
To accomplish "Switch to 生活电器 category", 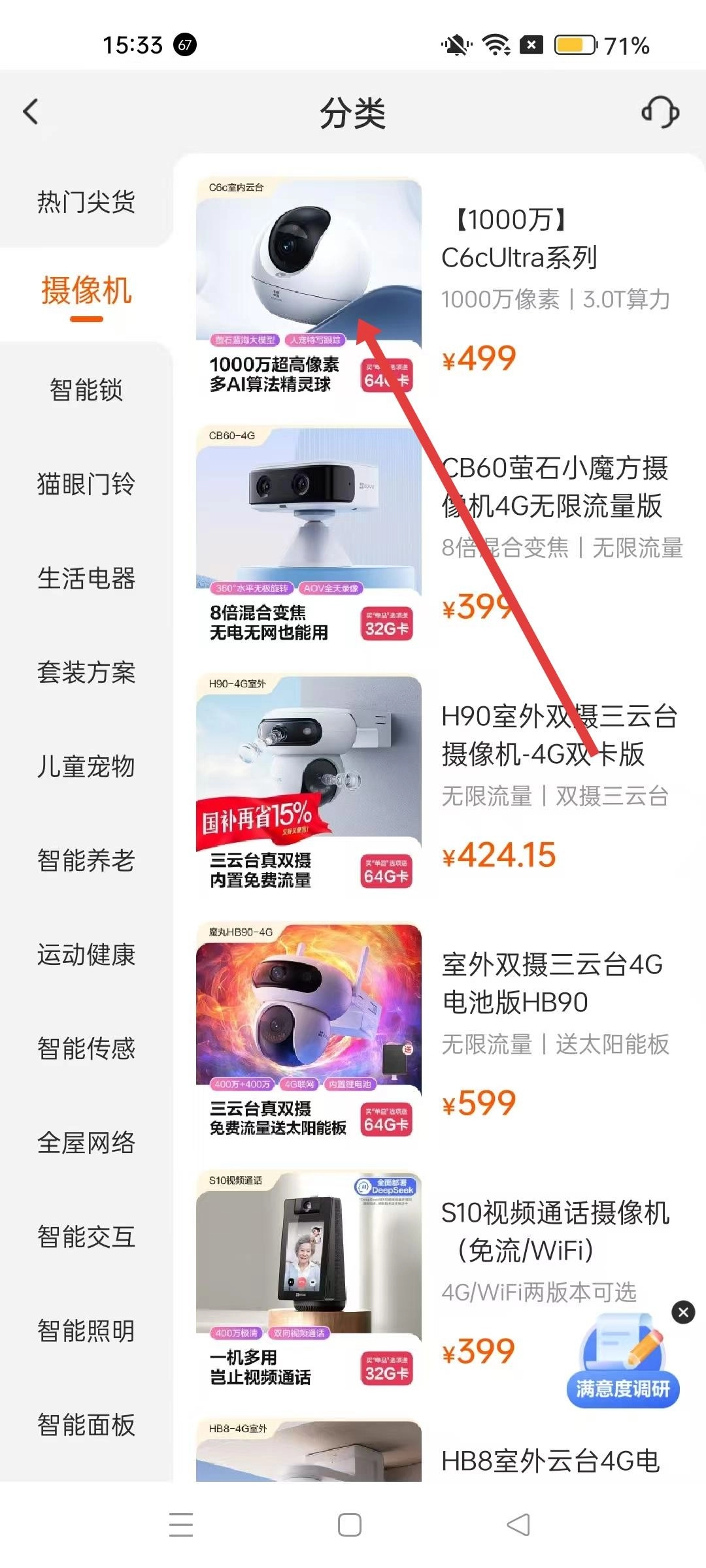I will [x=86, y=578].
